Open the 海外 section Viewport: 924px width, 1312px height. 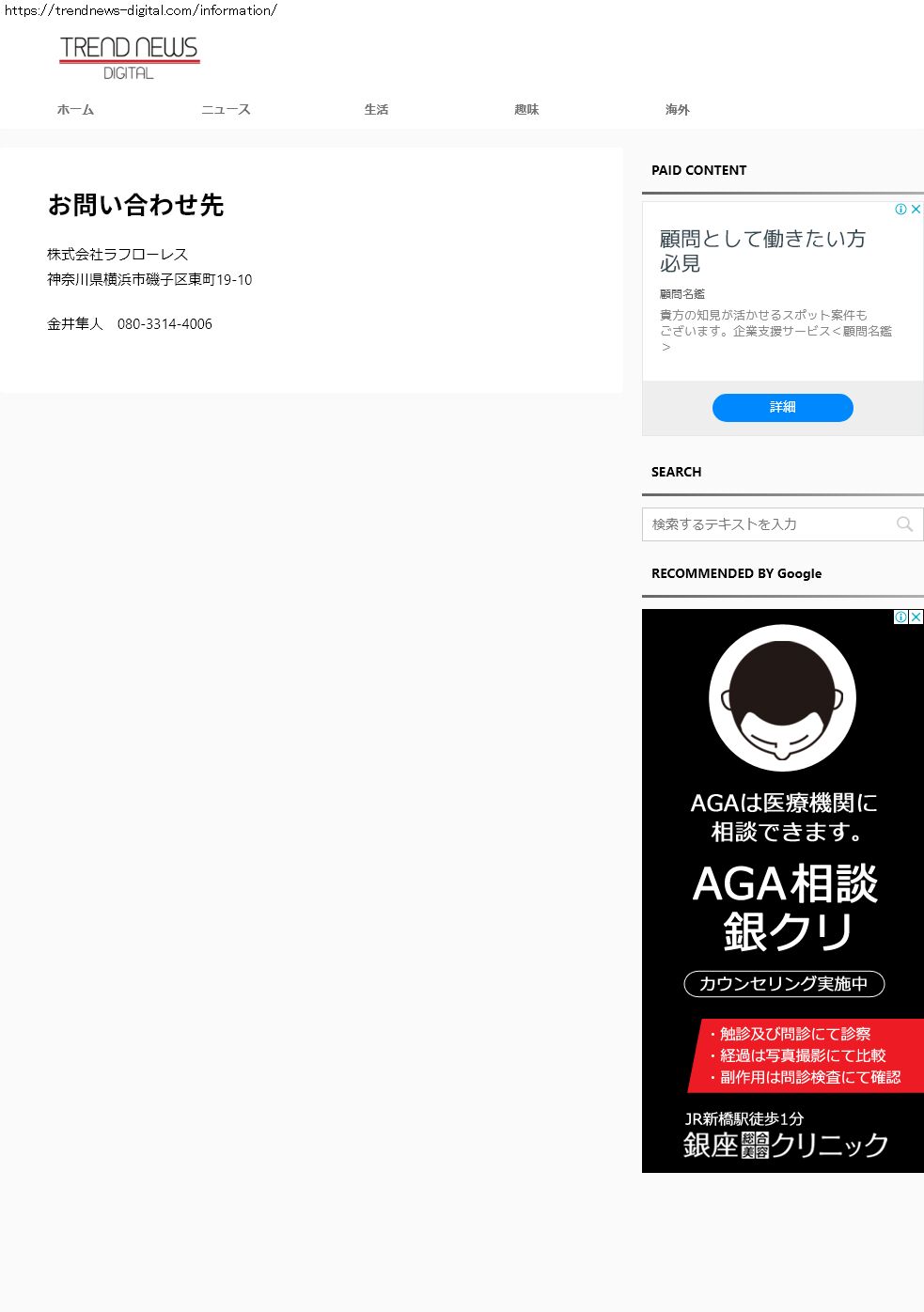coord(677,110)
